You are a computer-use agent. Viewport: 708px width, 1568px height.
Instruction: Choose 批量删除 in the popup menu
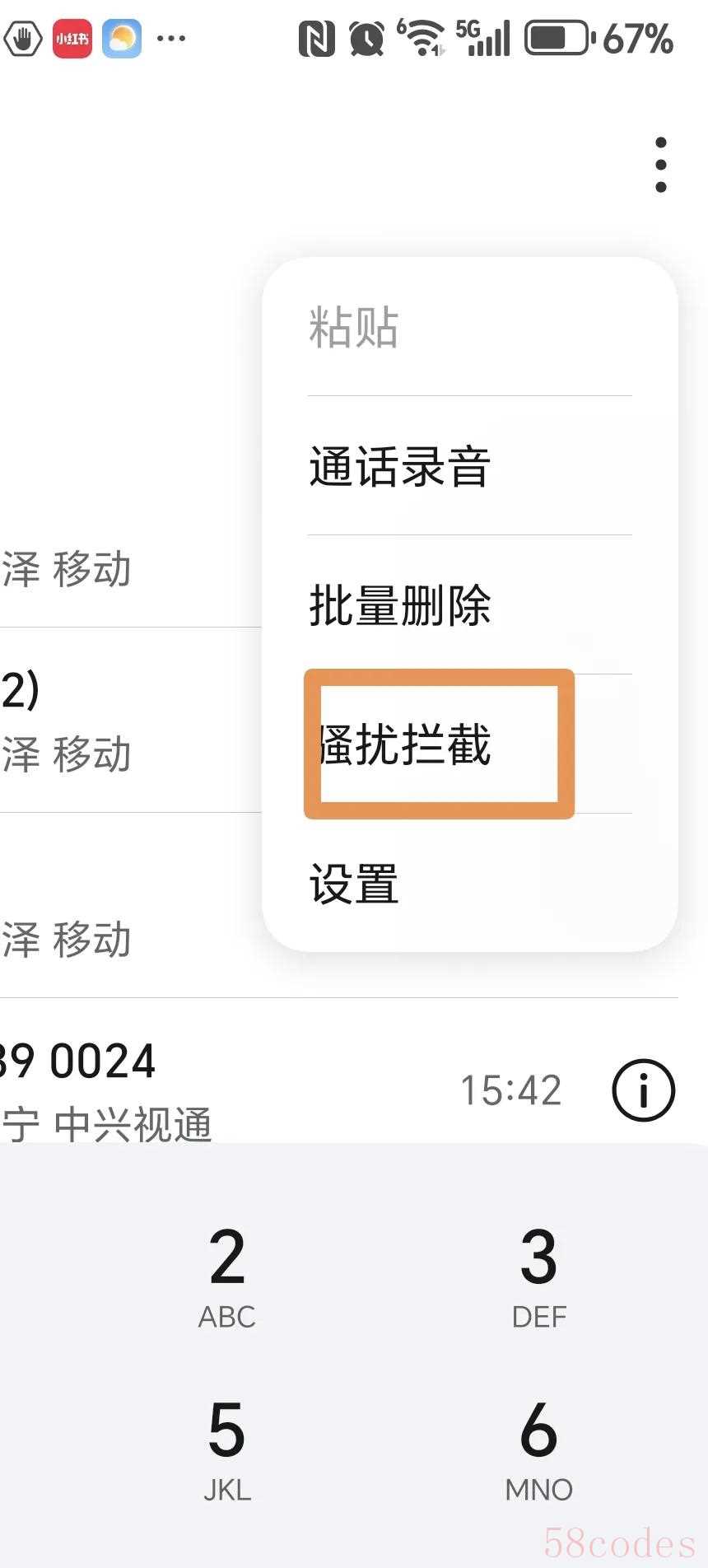[x=400, y=605]
